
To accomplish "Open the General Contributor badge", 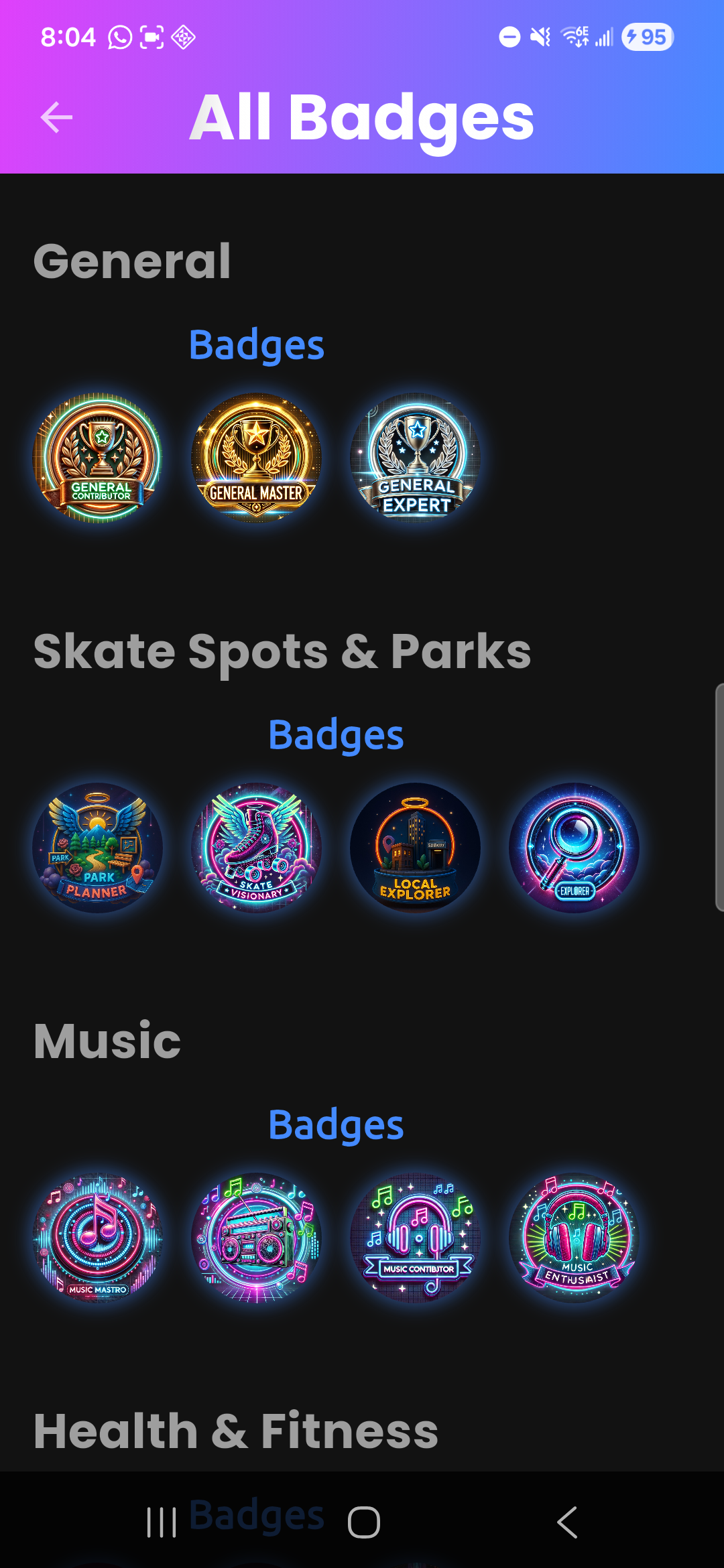I will (99, 458).
